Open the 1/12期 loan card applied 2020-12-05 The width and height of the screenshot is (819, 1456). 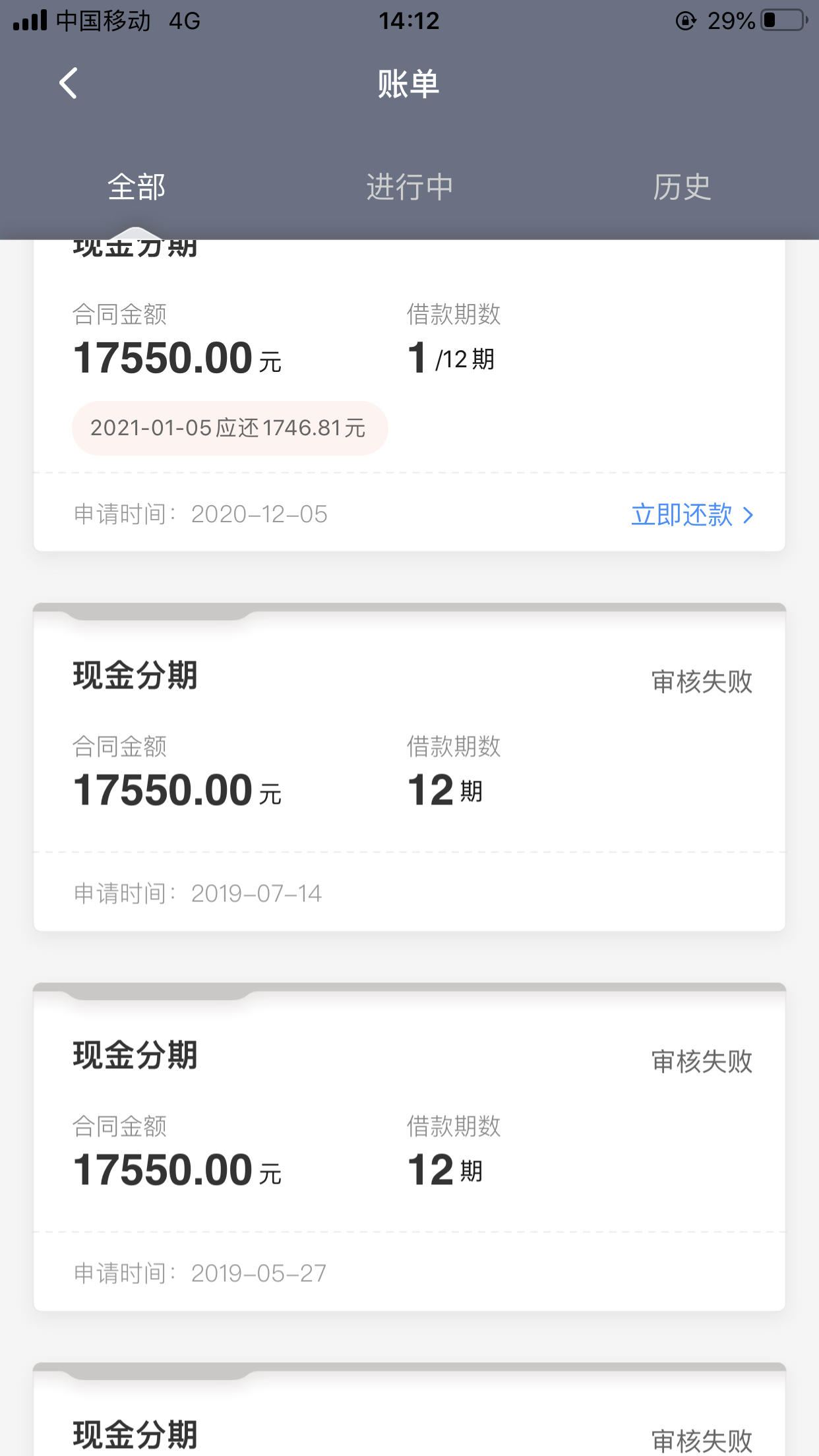pos(409,396)
